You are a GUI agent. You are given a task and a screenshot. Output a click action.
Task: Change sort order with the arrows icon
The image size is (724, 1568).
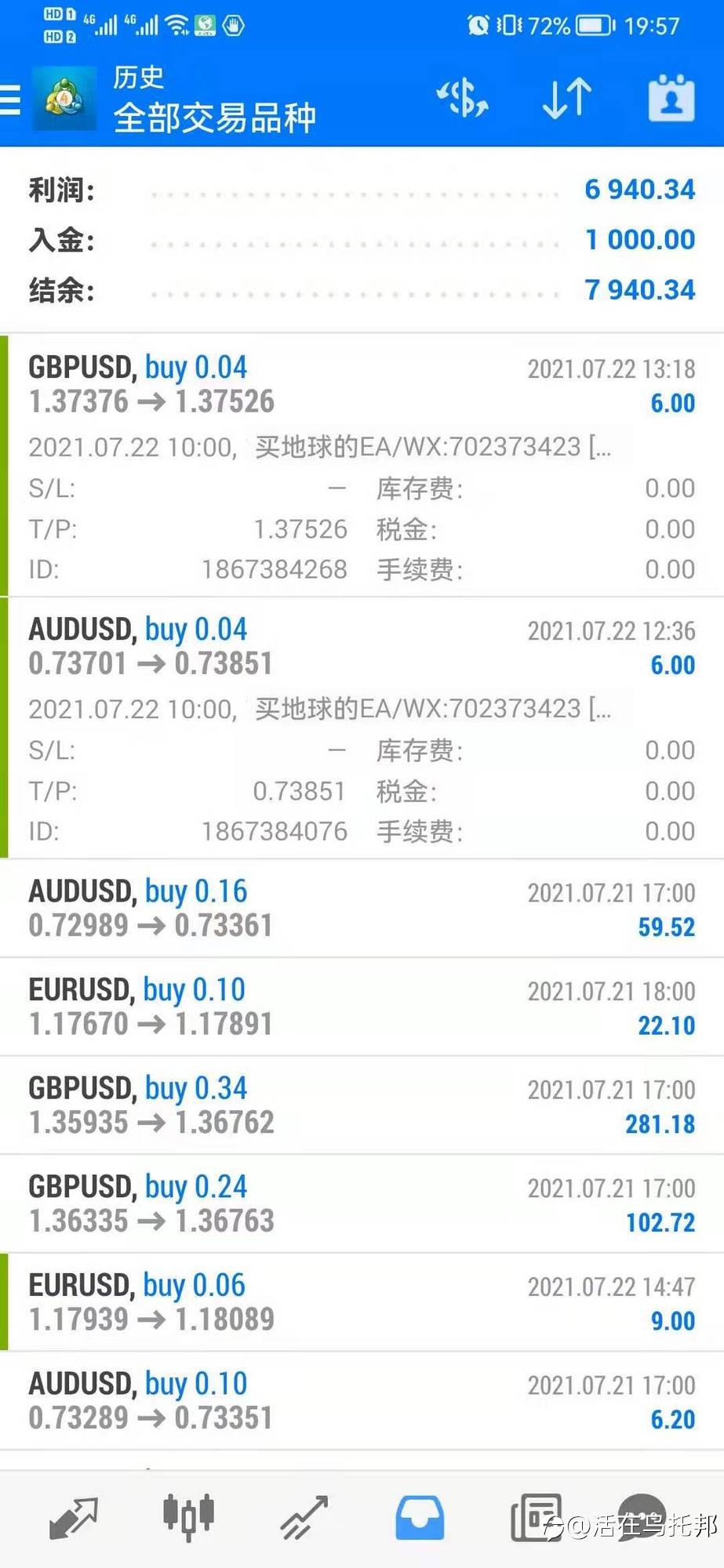(x=566, y=99)
